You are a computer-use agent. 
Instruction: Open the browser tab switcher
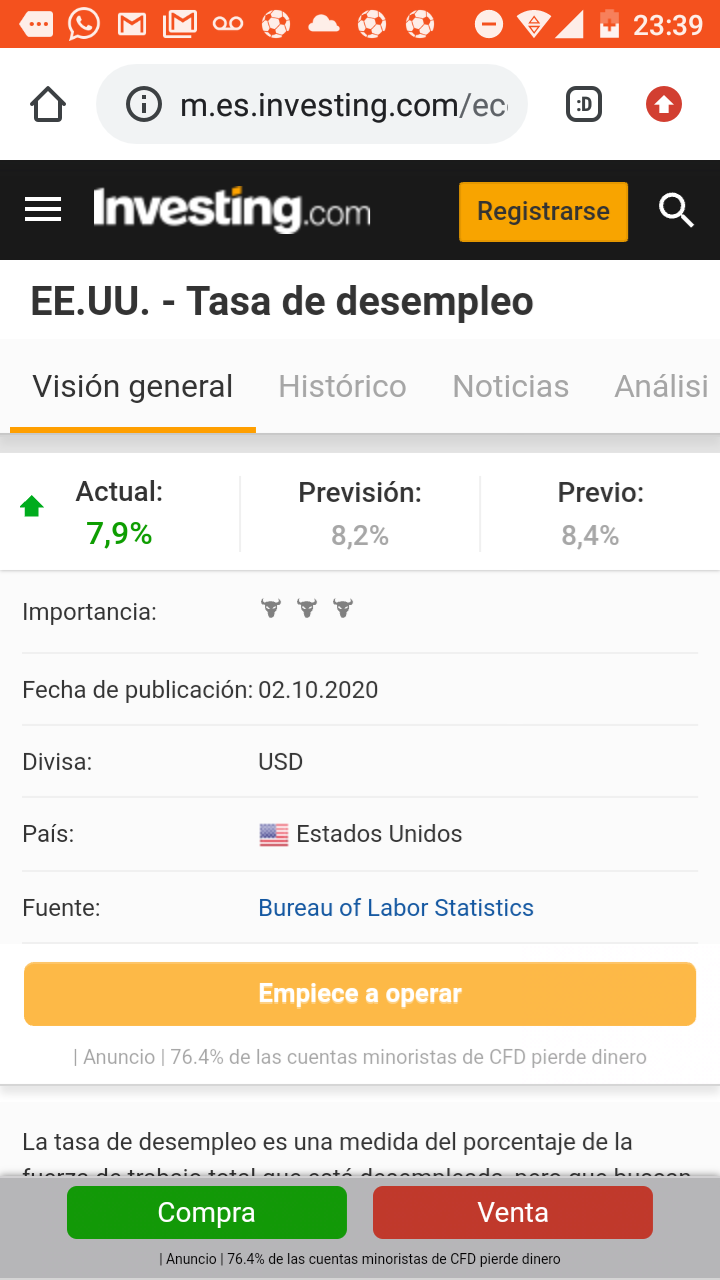(x=584, y=104)
